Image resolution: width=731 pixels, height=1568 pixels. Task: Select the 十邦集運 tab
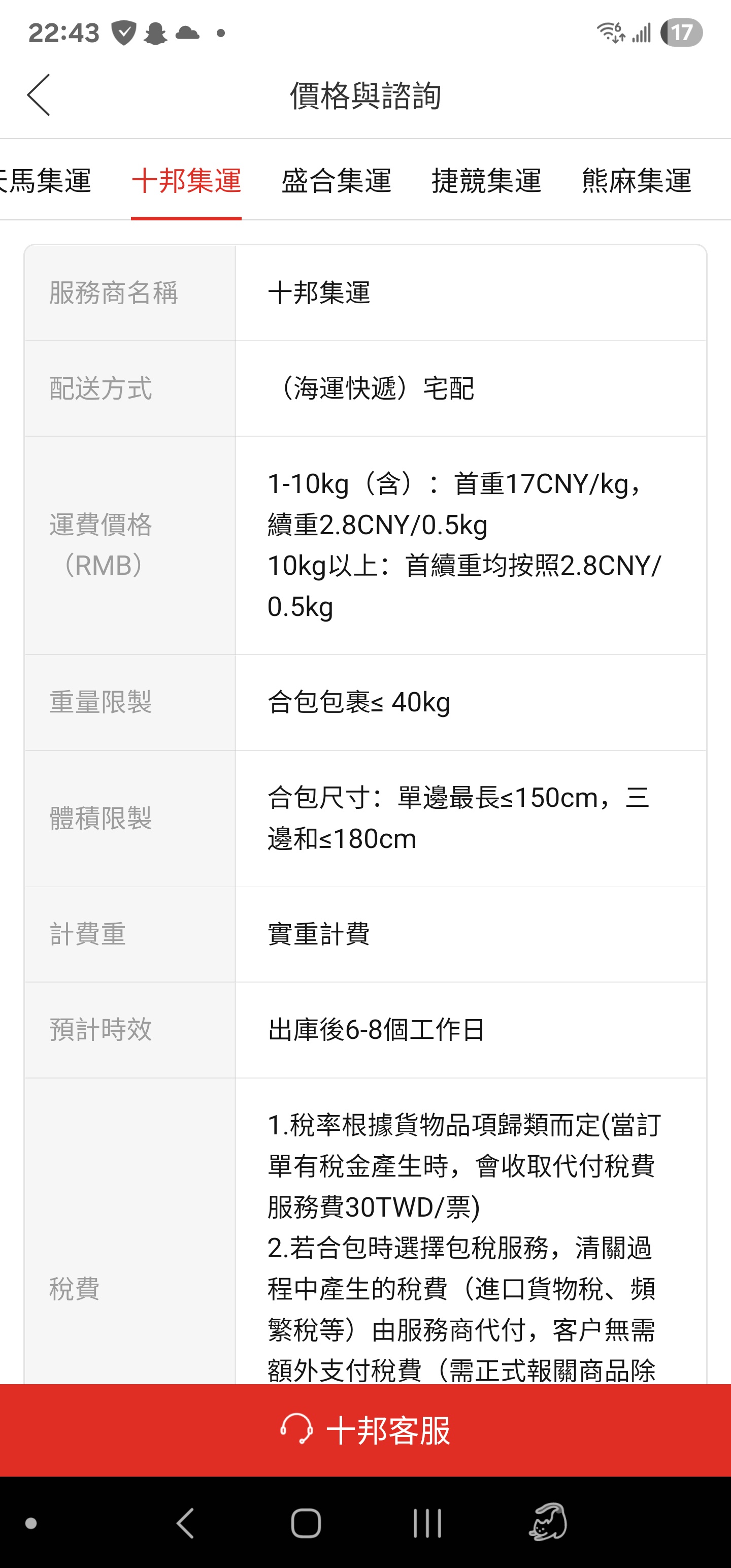click(x=186, y=180)
